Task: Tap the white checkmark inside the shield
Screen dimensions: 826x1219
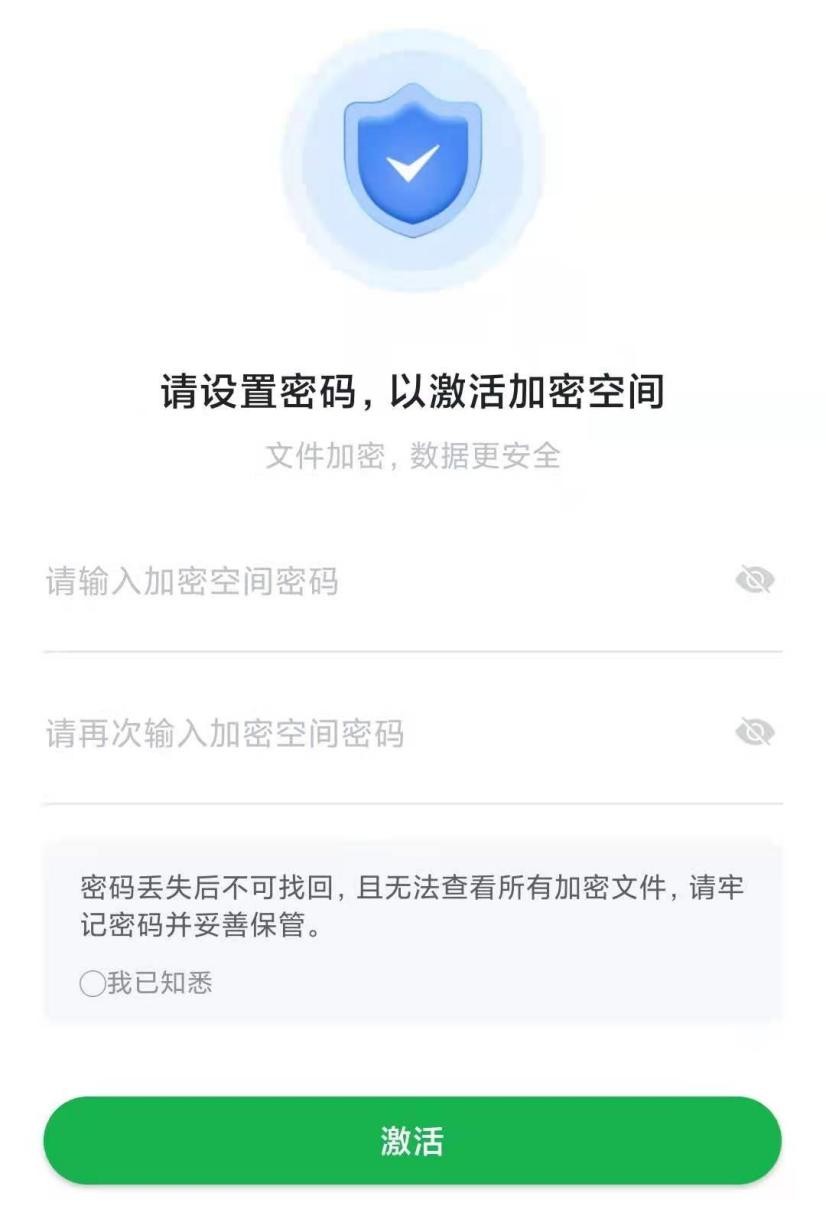Action: (x=413, y=165)
